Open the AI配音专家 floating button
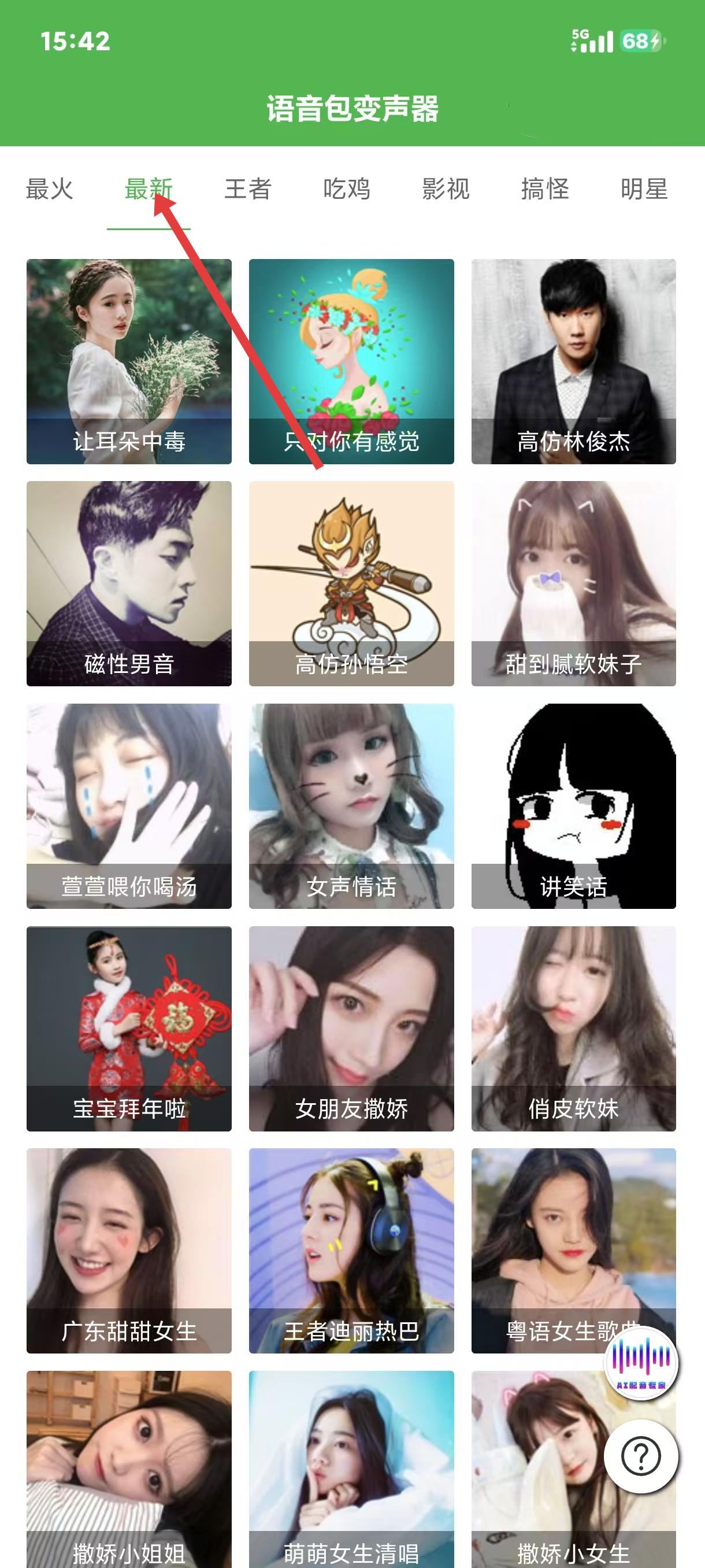705x1568 pixels. click(x=640, y=1363)
